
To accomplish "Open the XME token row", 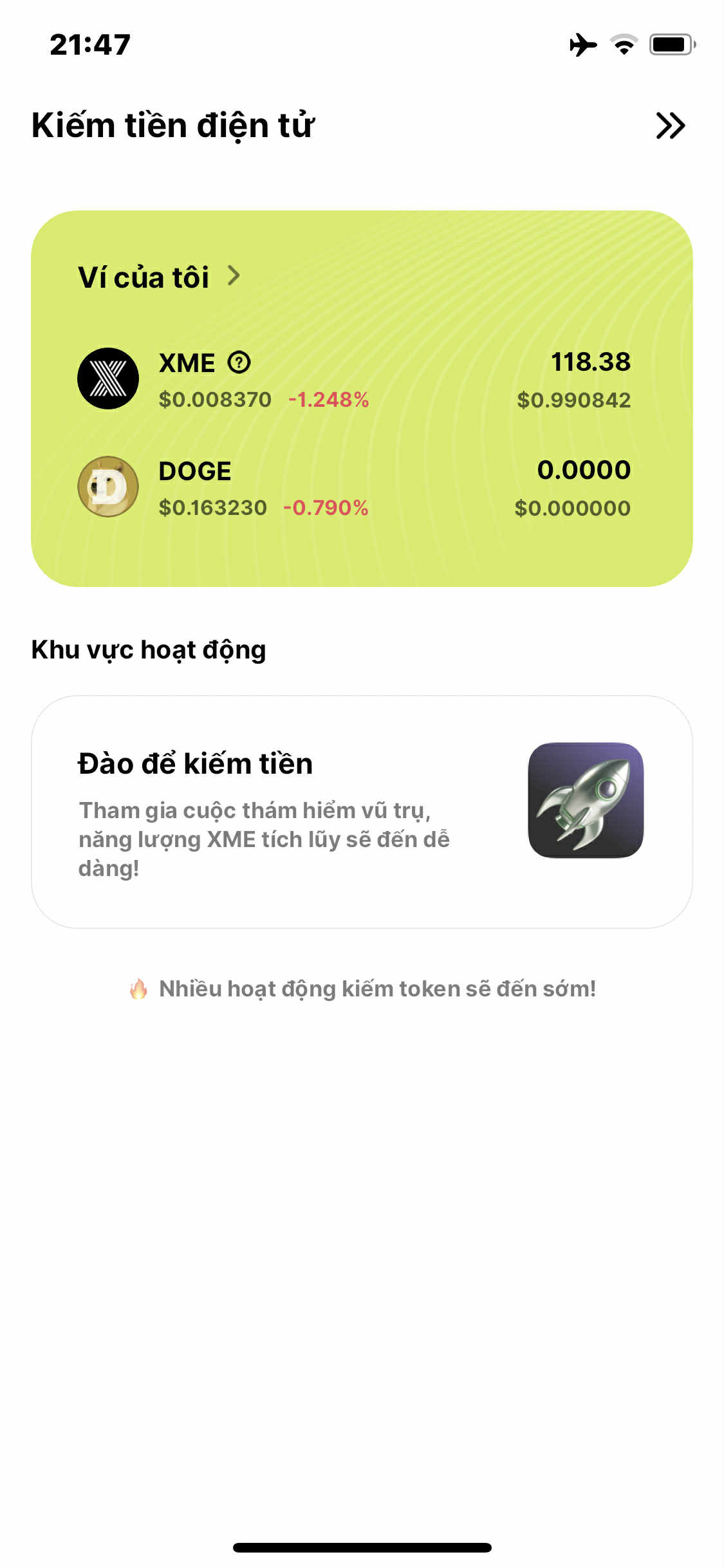I will click(x=353, y=380).
